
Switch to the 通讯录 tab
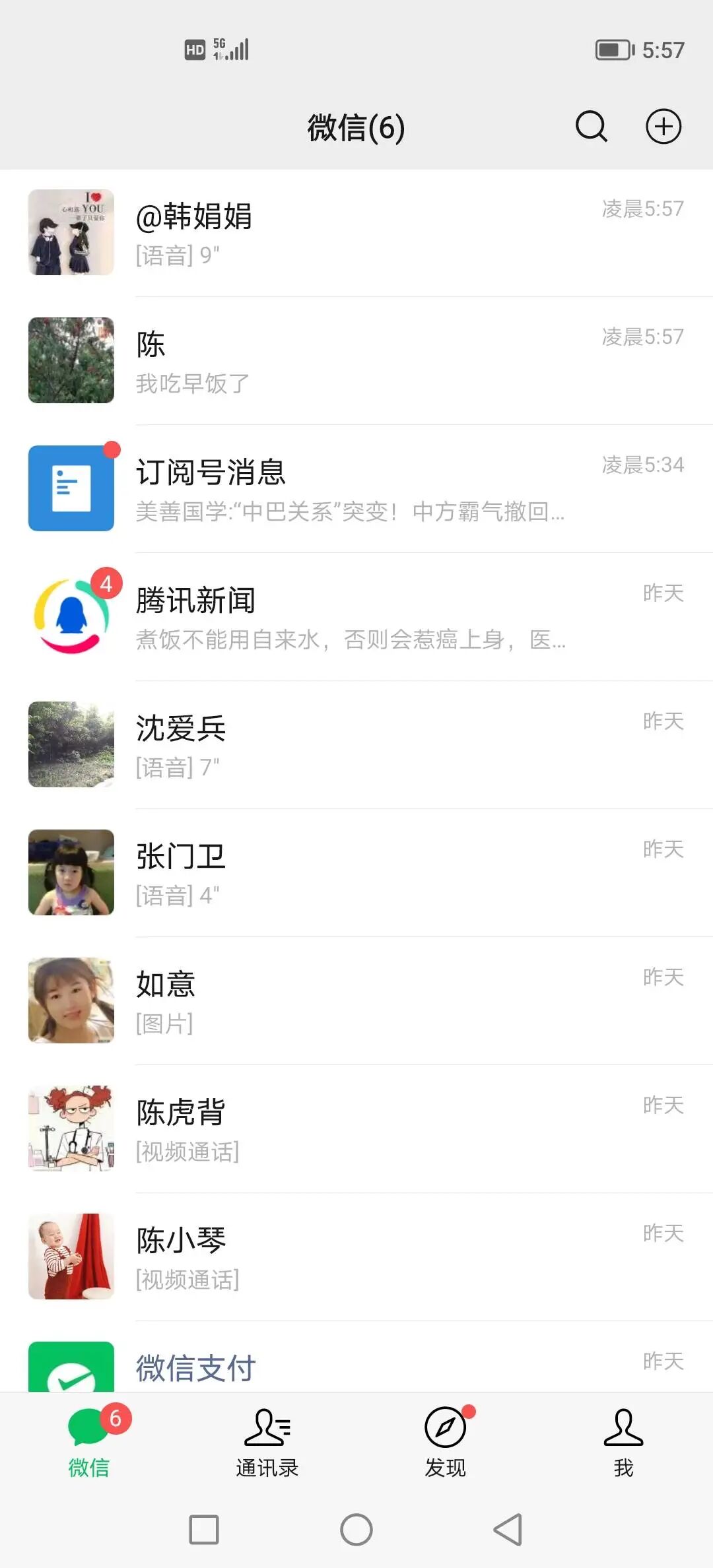[x=267, y=1443]
